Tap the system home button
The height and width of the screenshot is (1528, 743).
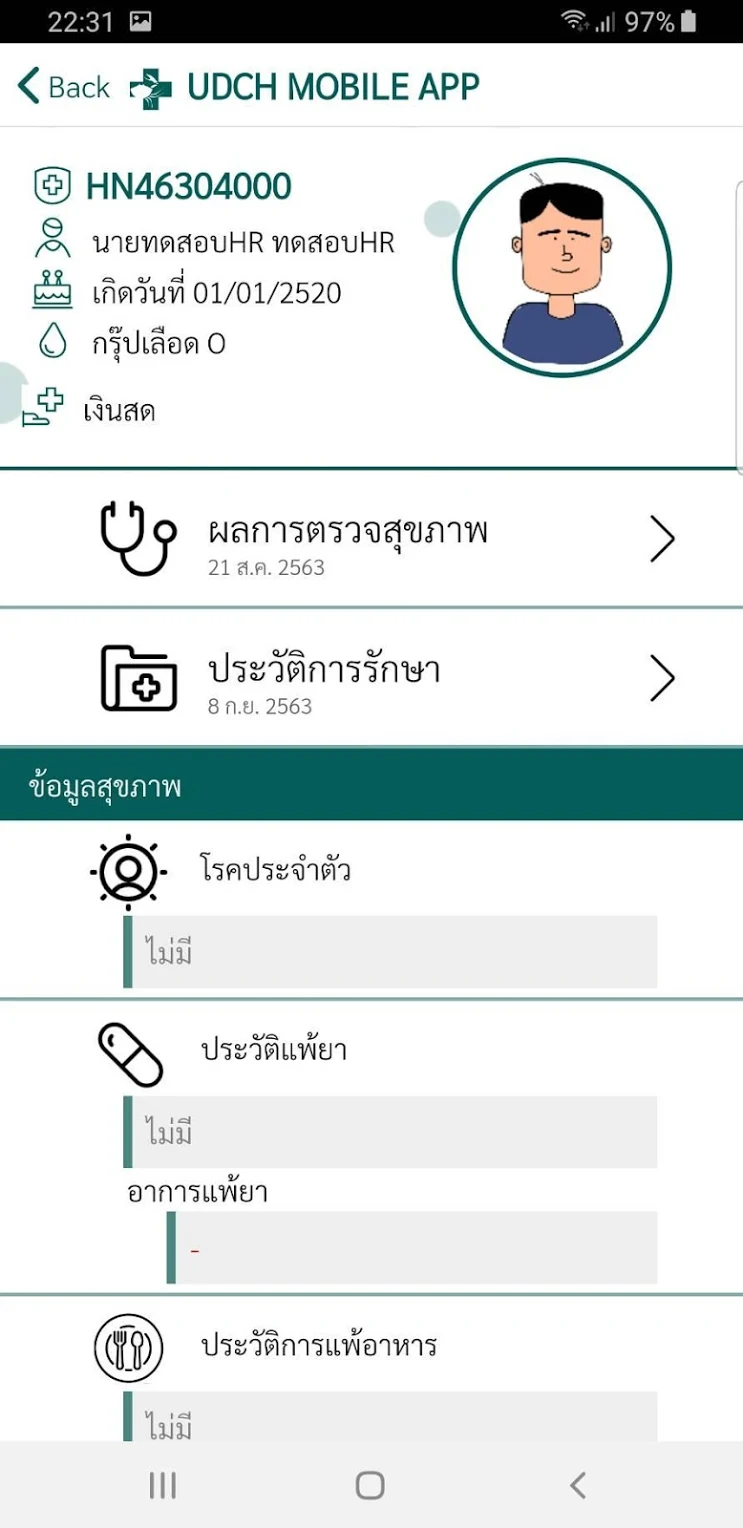[370, 1485]
